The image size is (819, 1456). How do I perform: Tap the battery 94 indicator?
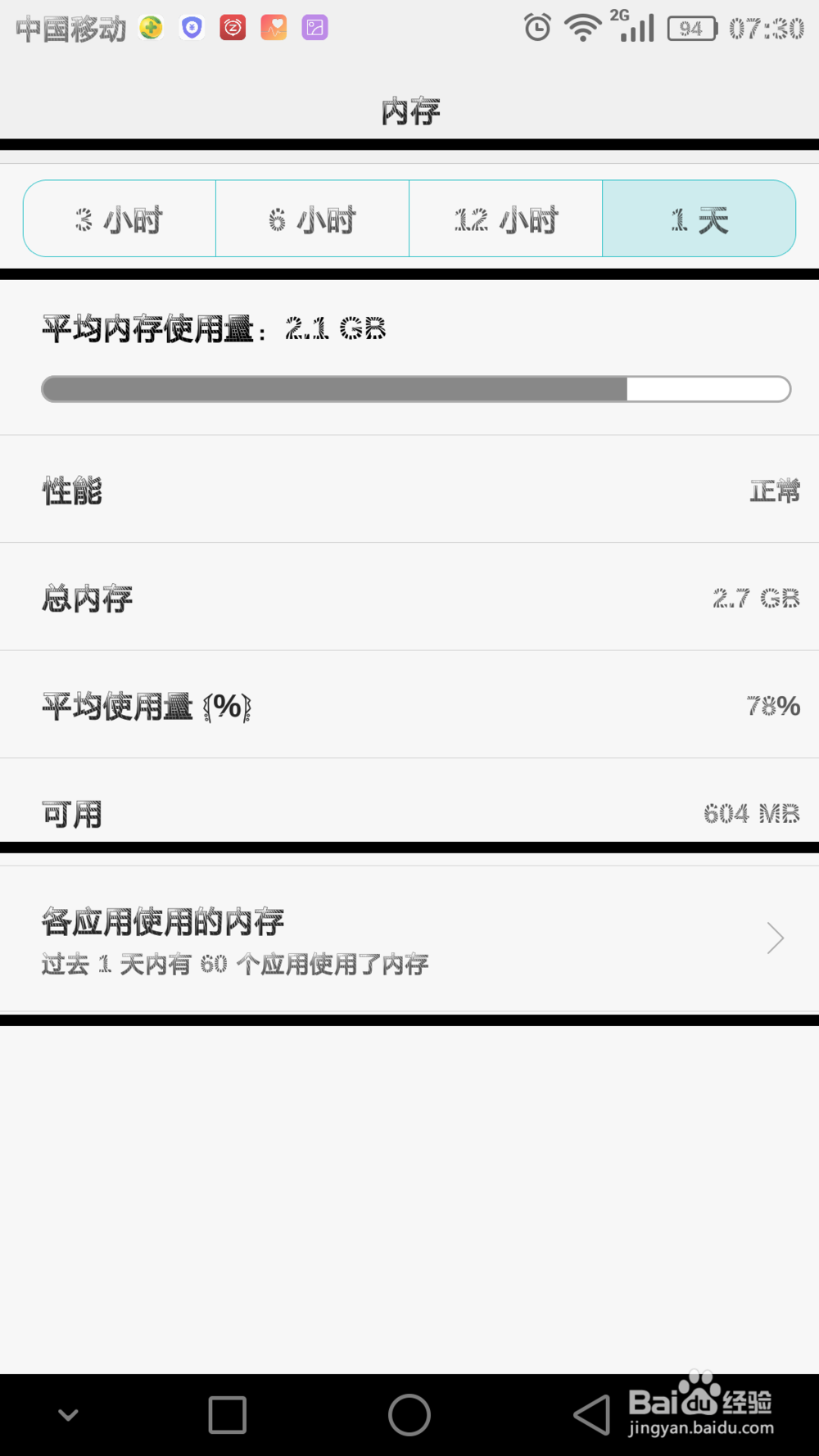point(690,27)
